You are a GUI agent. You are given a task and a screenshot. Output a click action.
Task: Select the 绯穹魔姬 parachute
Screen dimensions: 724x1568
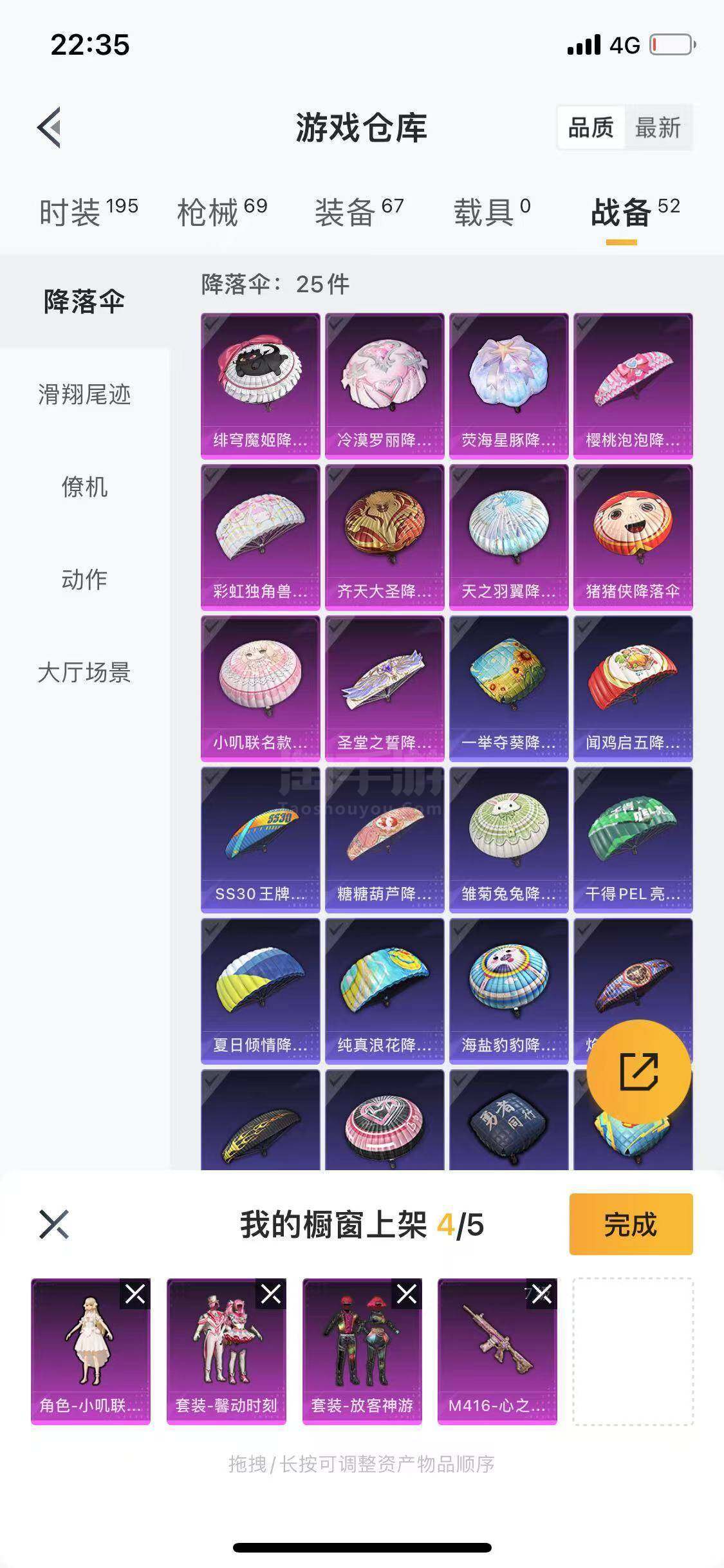(260, 385)
